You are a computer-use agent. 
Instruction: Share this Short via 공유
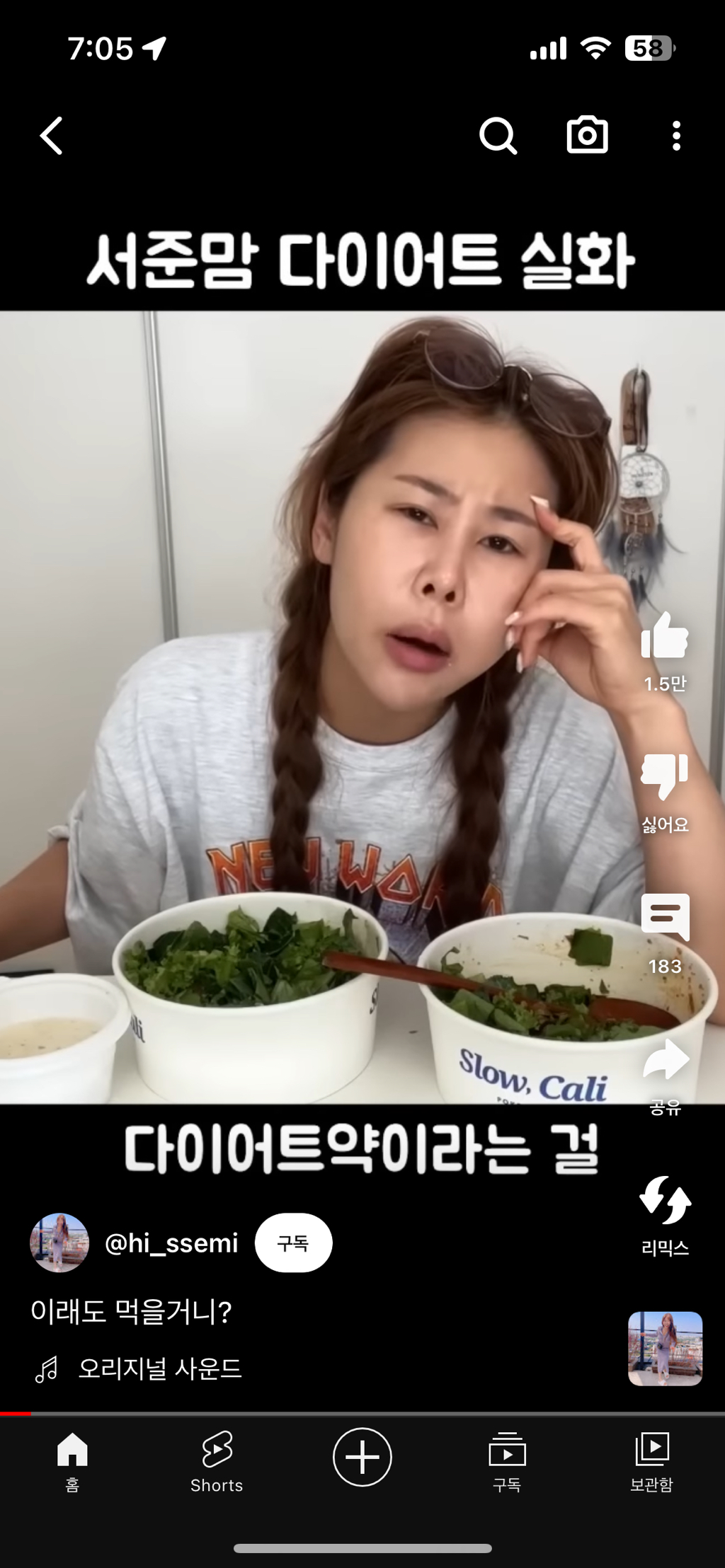point(666,1060)
